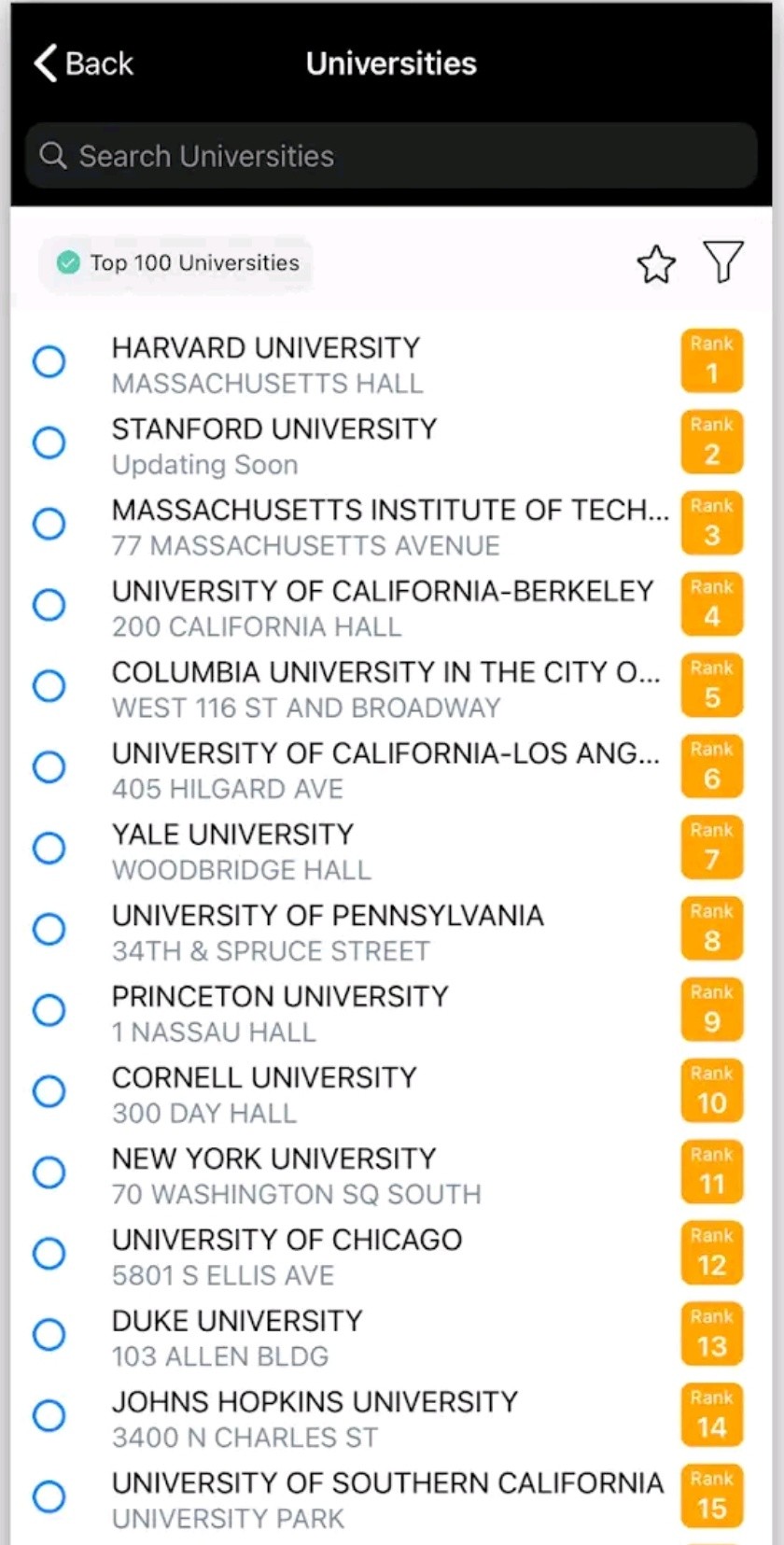The height and width of the screenshot is (1545, 784).
Task: Select Cornell University
Action: [49, 1091]
